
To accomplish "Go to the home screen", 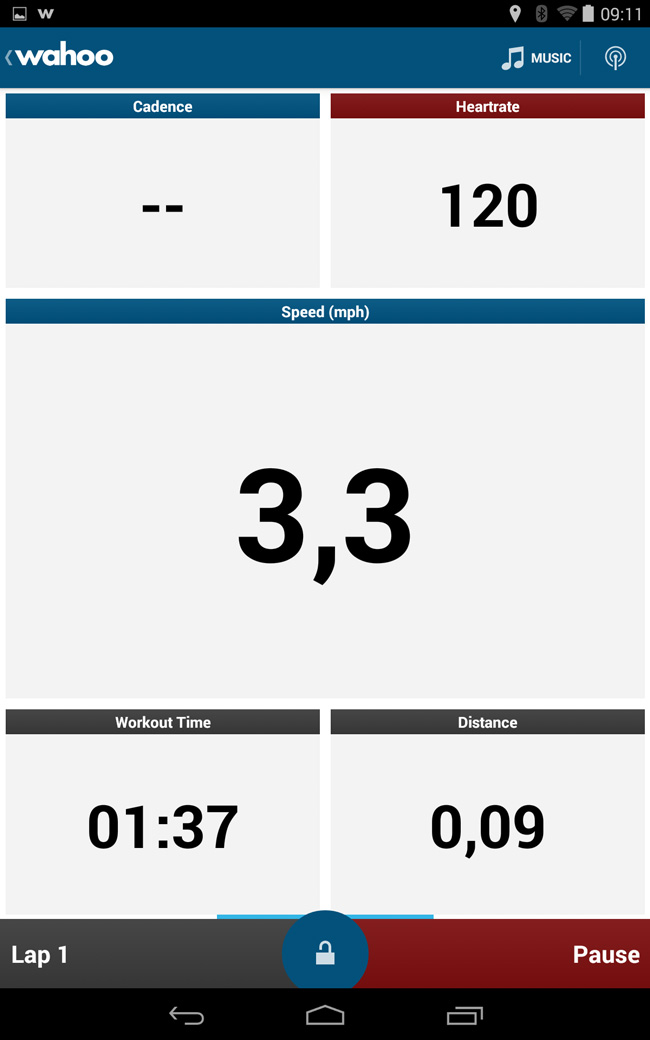I will tap(325, 1015).
